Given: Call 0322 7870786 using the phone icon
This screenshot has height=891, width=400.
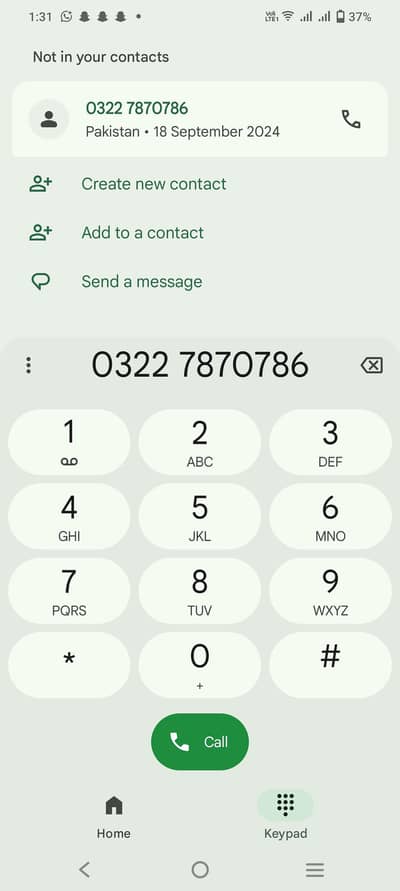Looking at the screenshot, I should [351, 119].
